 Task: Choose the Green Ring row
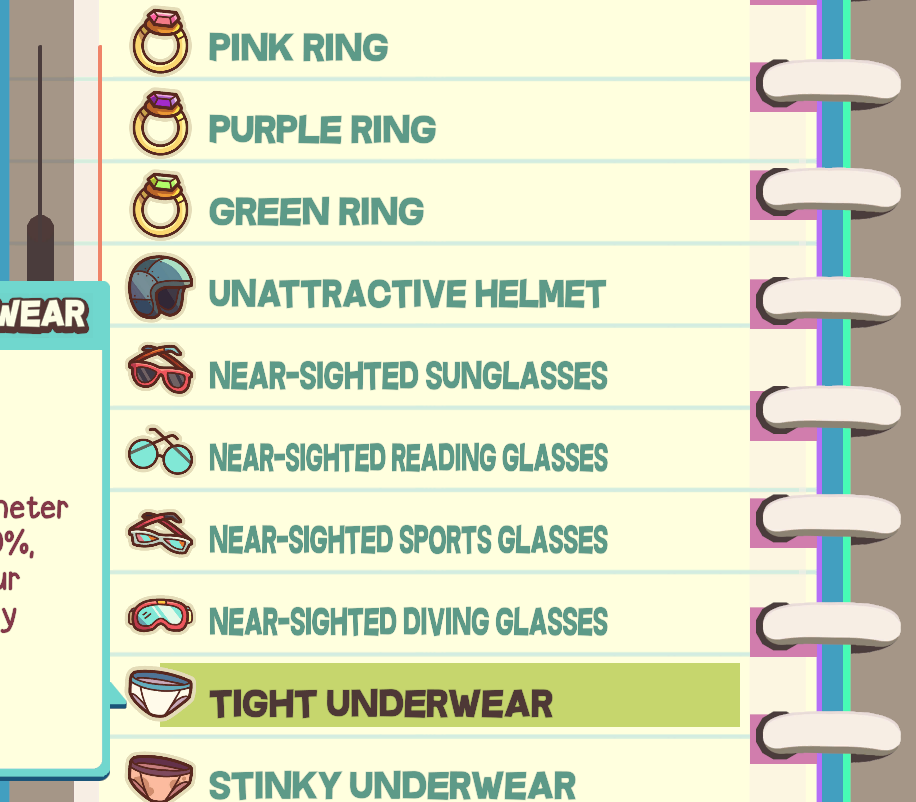point(316,211)
